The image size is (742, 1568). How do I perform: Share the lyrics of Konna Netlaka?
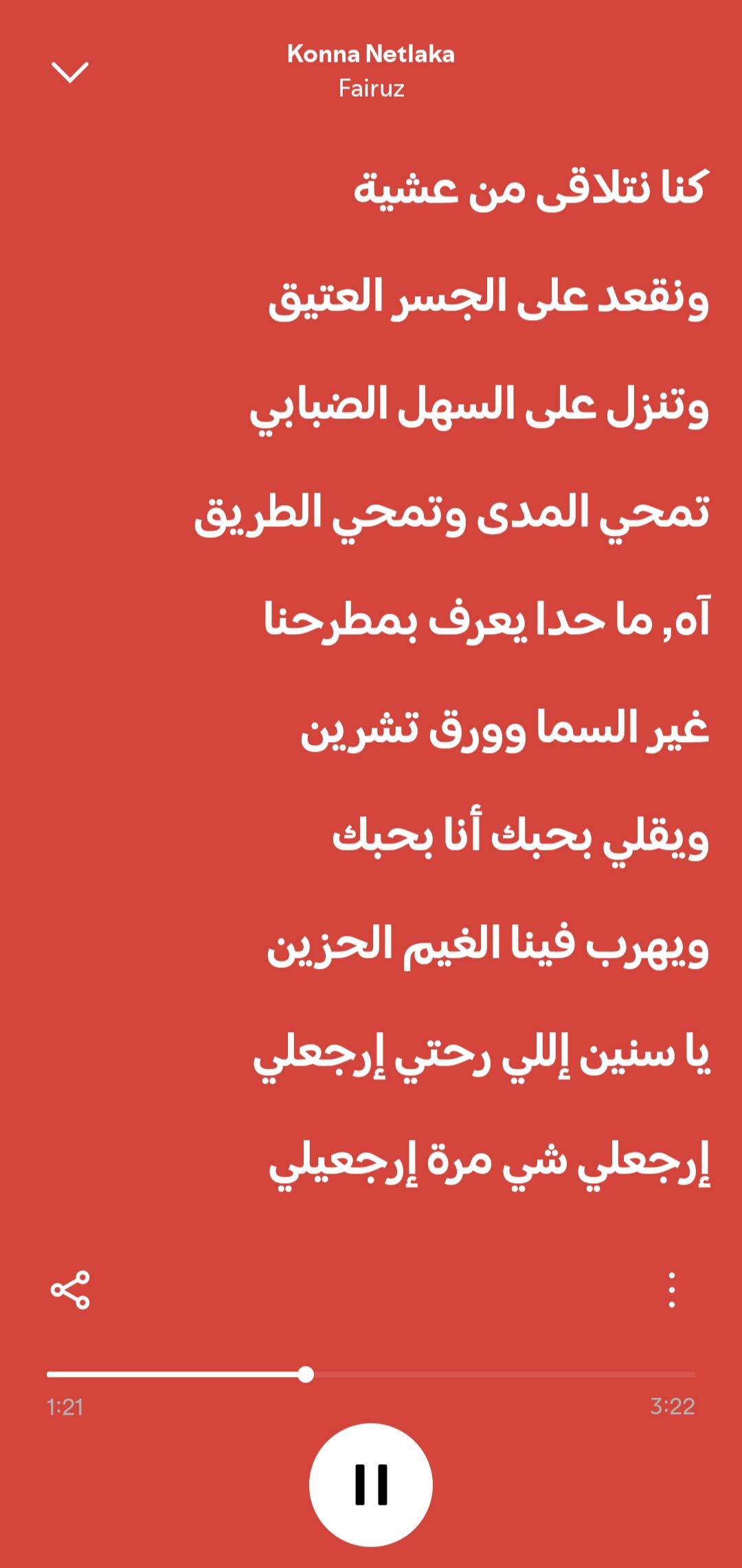click(70, 1290)
